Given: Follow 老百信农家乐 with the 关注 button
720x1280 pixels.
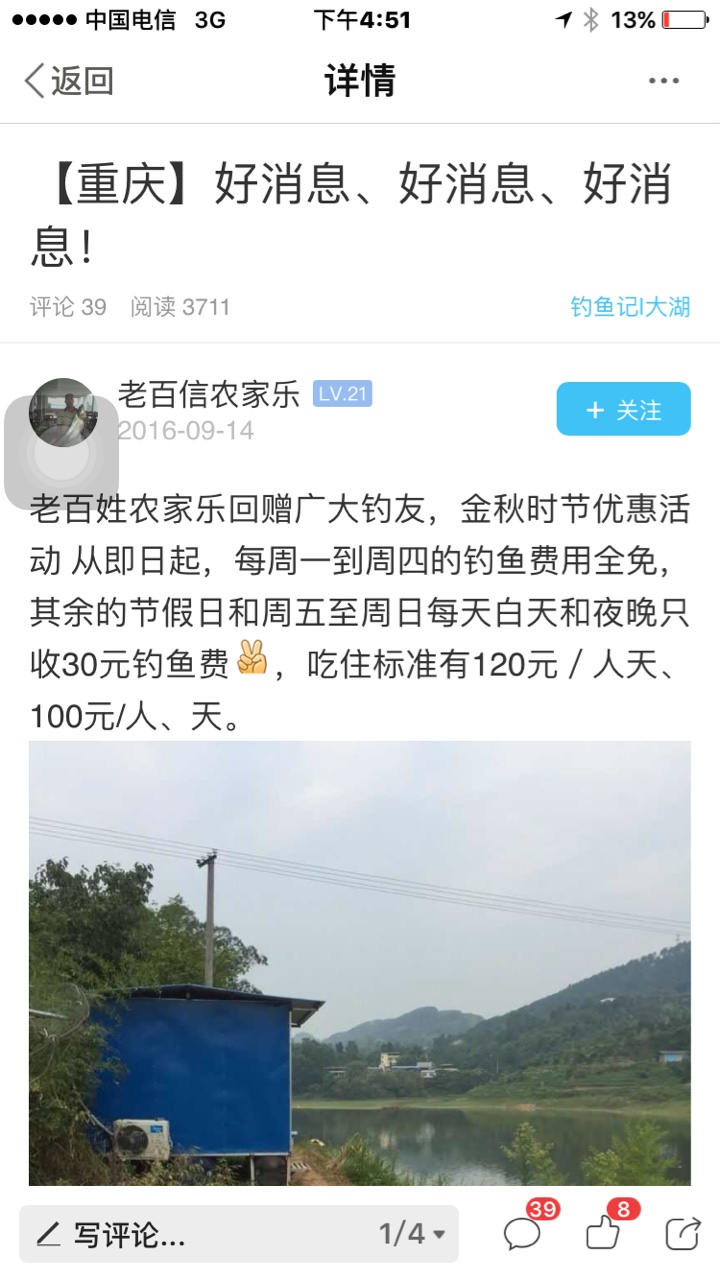Looking at the screenshot, I should point(623,409).
